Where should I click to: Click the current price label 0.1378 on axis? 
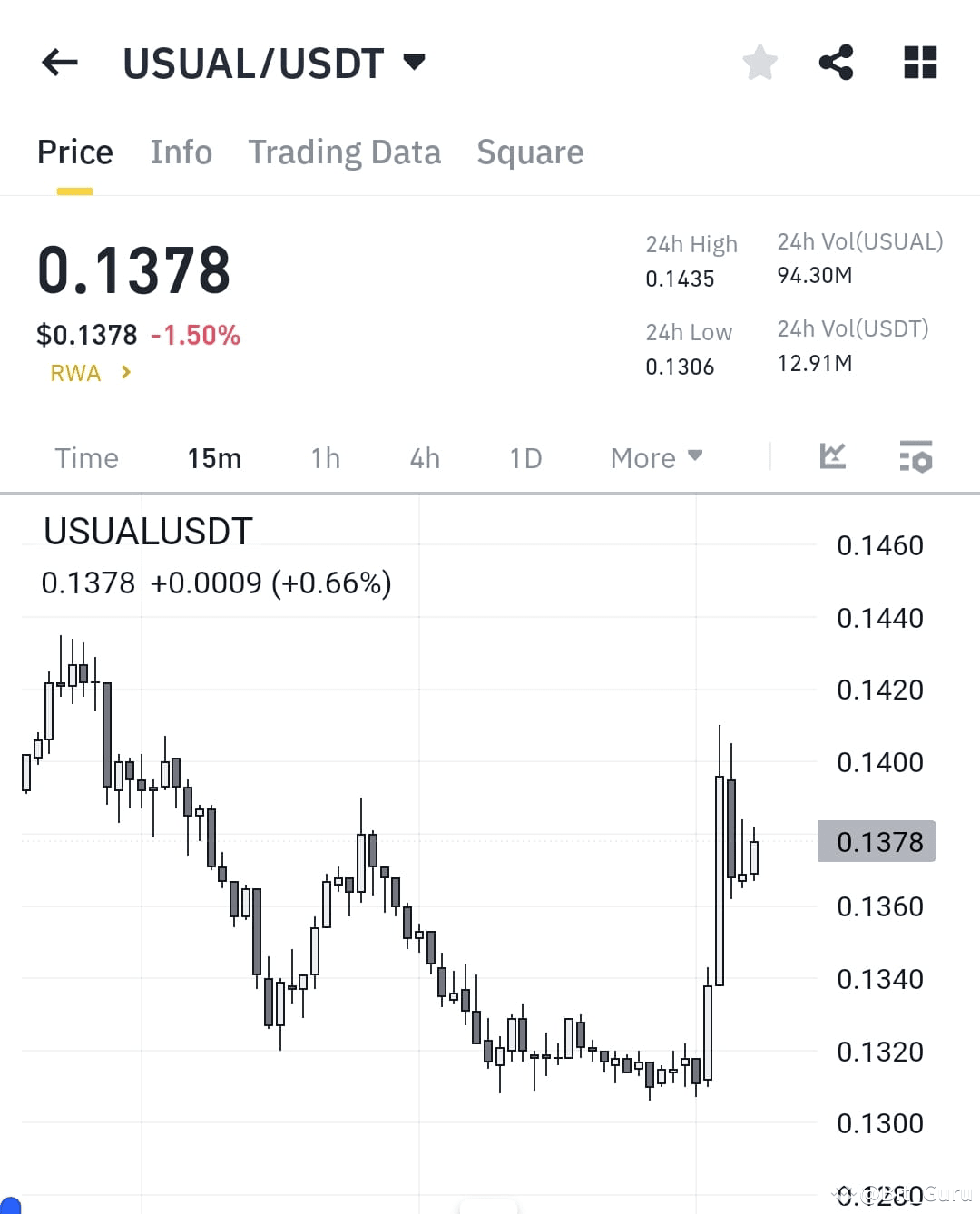877,841
